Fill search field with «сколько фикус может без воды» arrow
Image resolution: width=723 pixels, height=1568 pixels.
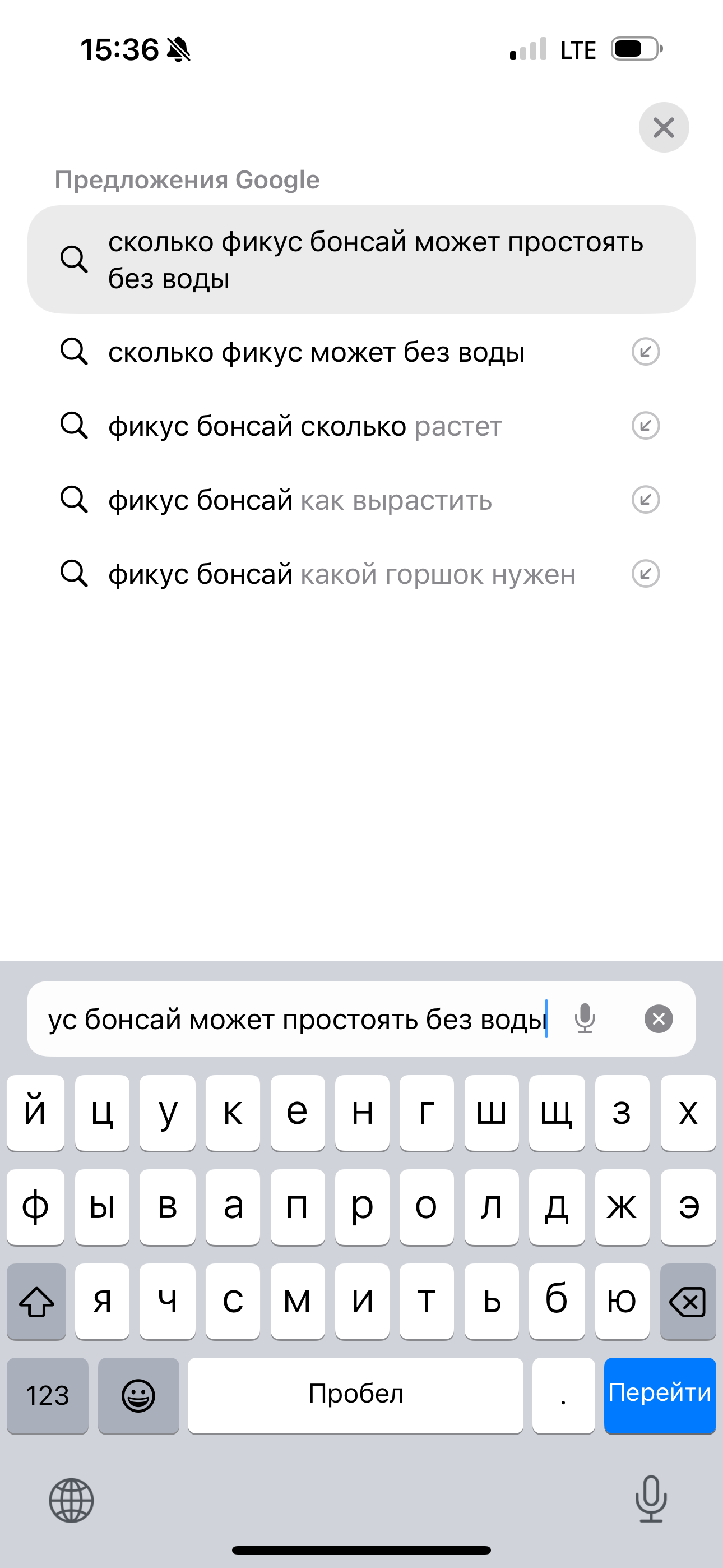[x=645, y=352]
